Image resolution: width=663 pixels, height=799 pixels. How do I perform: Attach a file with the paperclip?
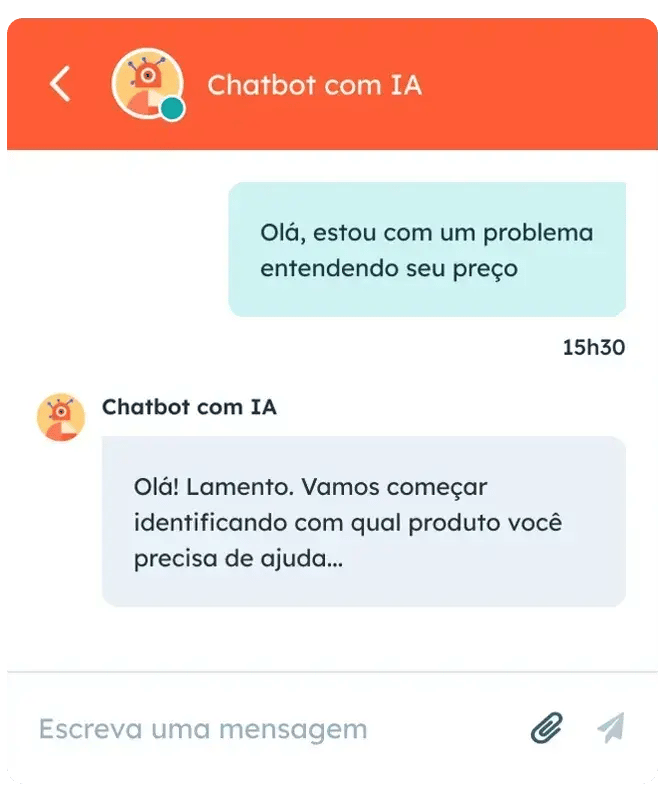pos(546,728)
